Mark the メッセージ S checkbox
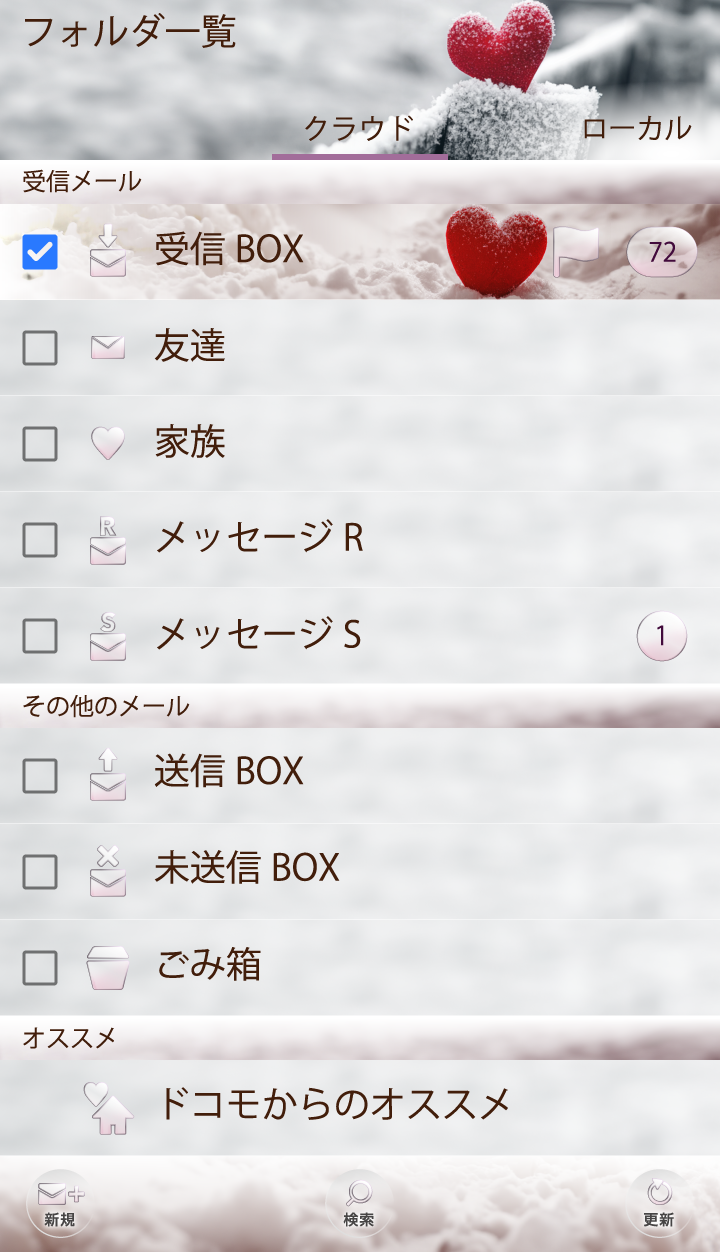720x1252 pixels. (40, 635)
